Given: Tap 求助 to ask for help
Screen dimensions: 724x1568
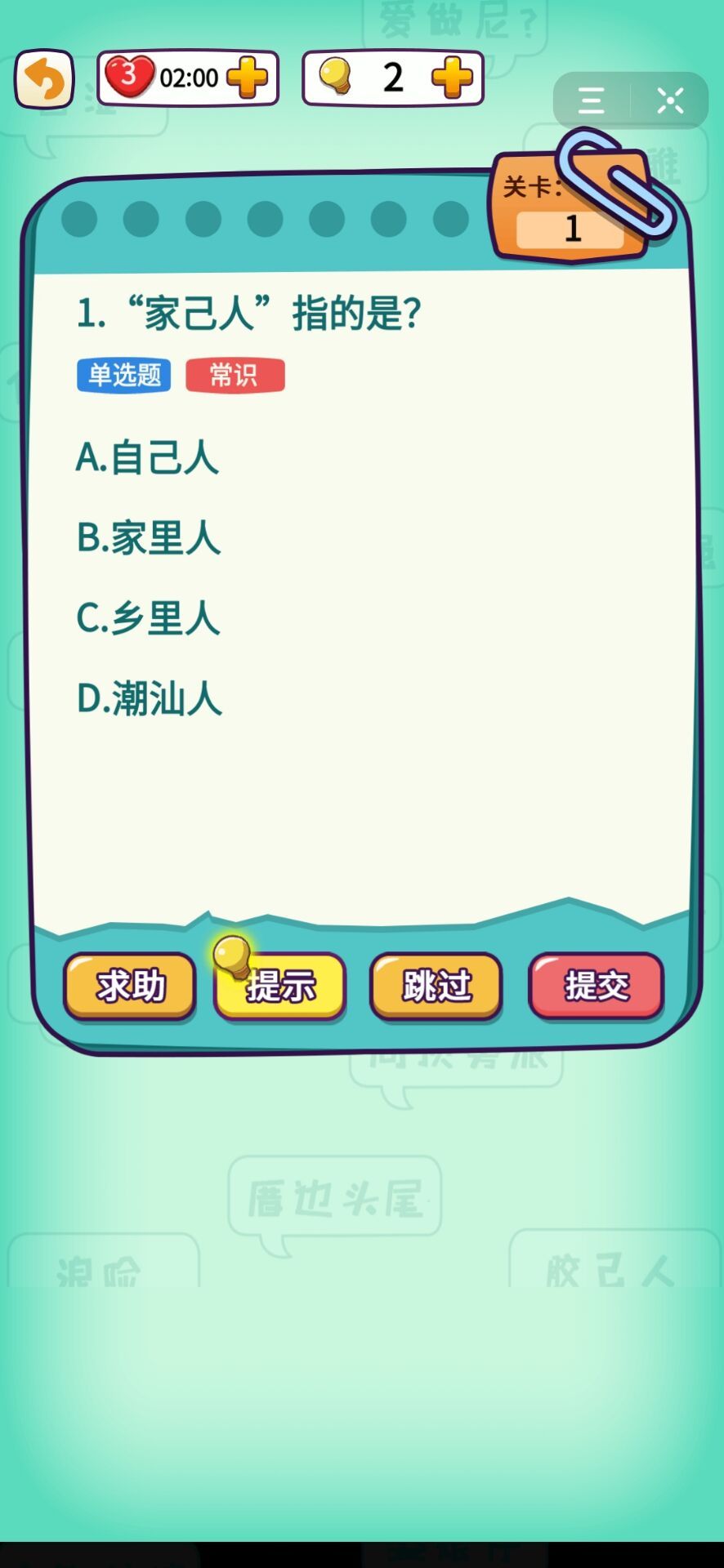Looking at the screenshot, I should click(130, 986).
